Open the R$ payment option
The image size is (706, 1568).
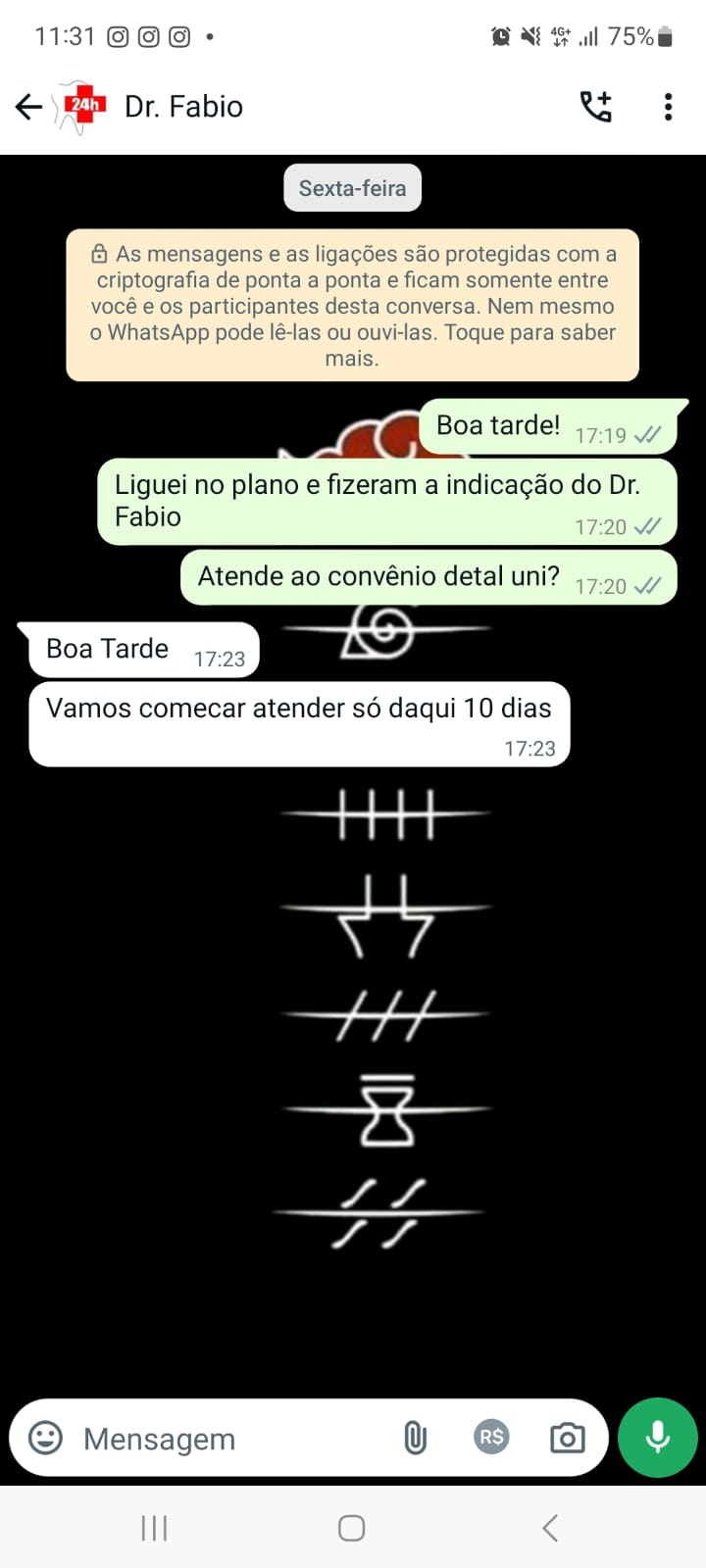tap(491, 1438)
